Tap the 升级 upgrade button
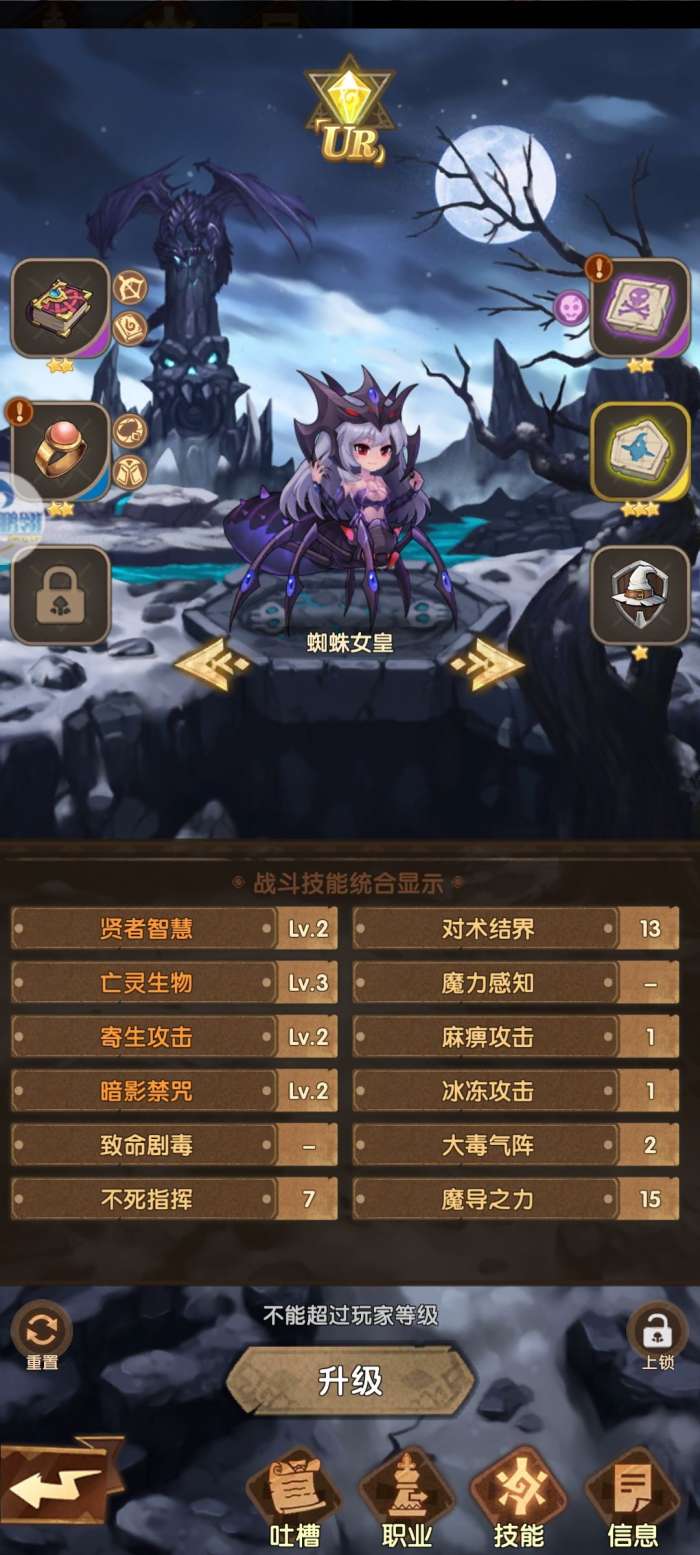The width and height of the screenshot is (700, 1555). pos(350,1381)
